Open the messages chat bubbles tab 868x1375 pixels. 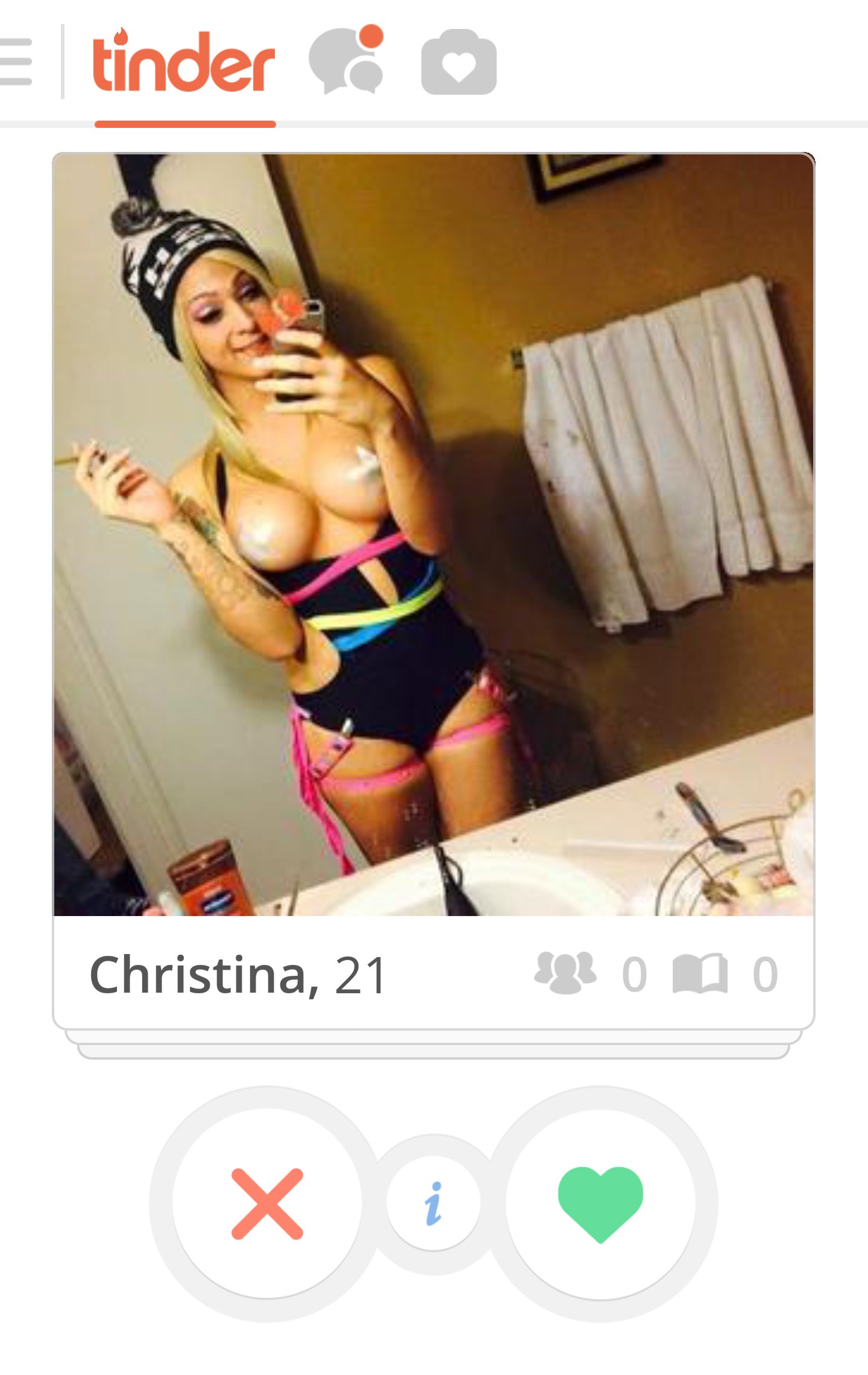pyautogui.click(x=347, y=62)
